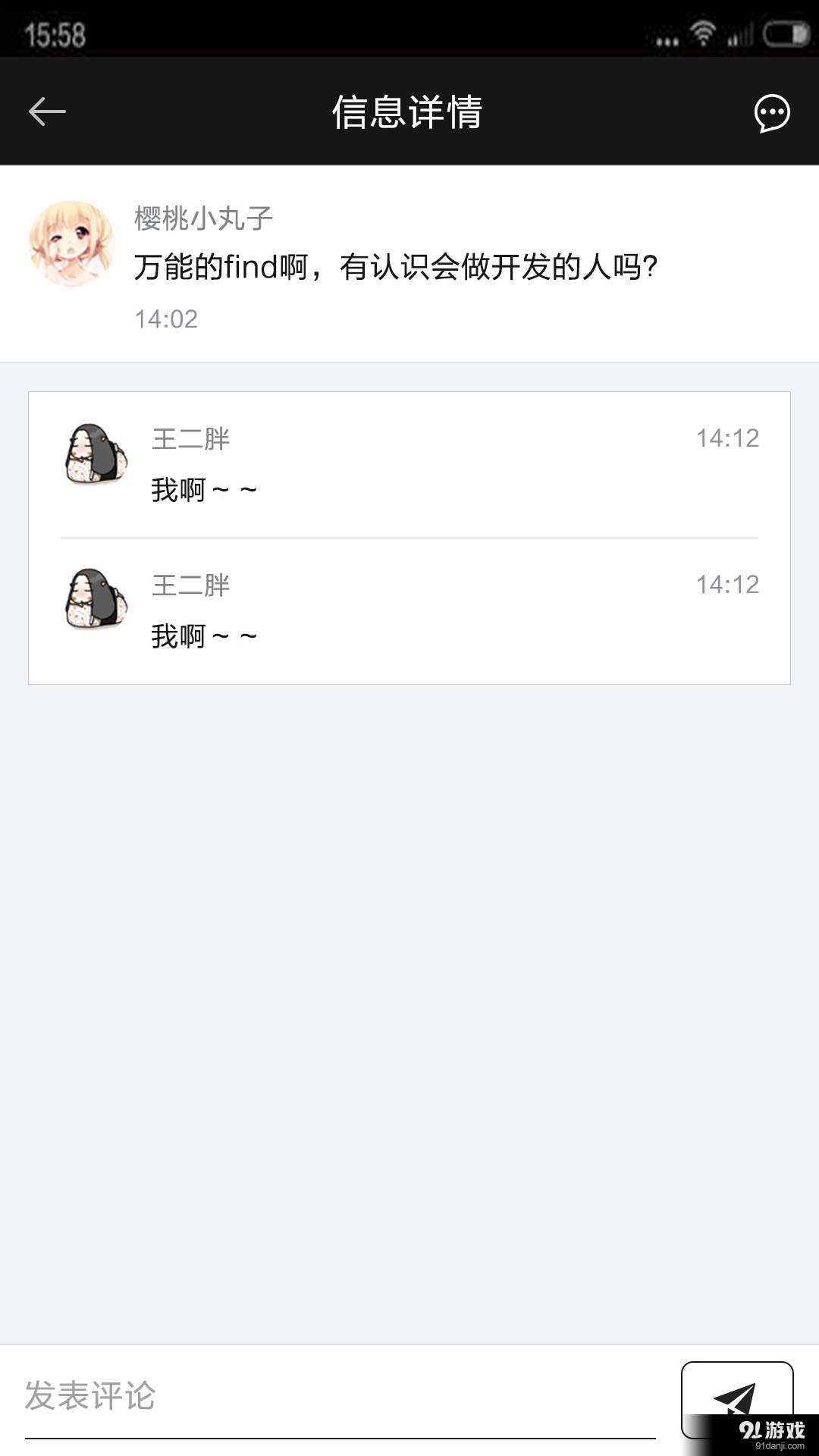
Task: Open the chat bubble icon in the top bar
Action: coord(771,111)
